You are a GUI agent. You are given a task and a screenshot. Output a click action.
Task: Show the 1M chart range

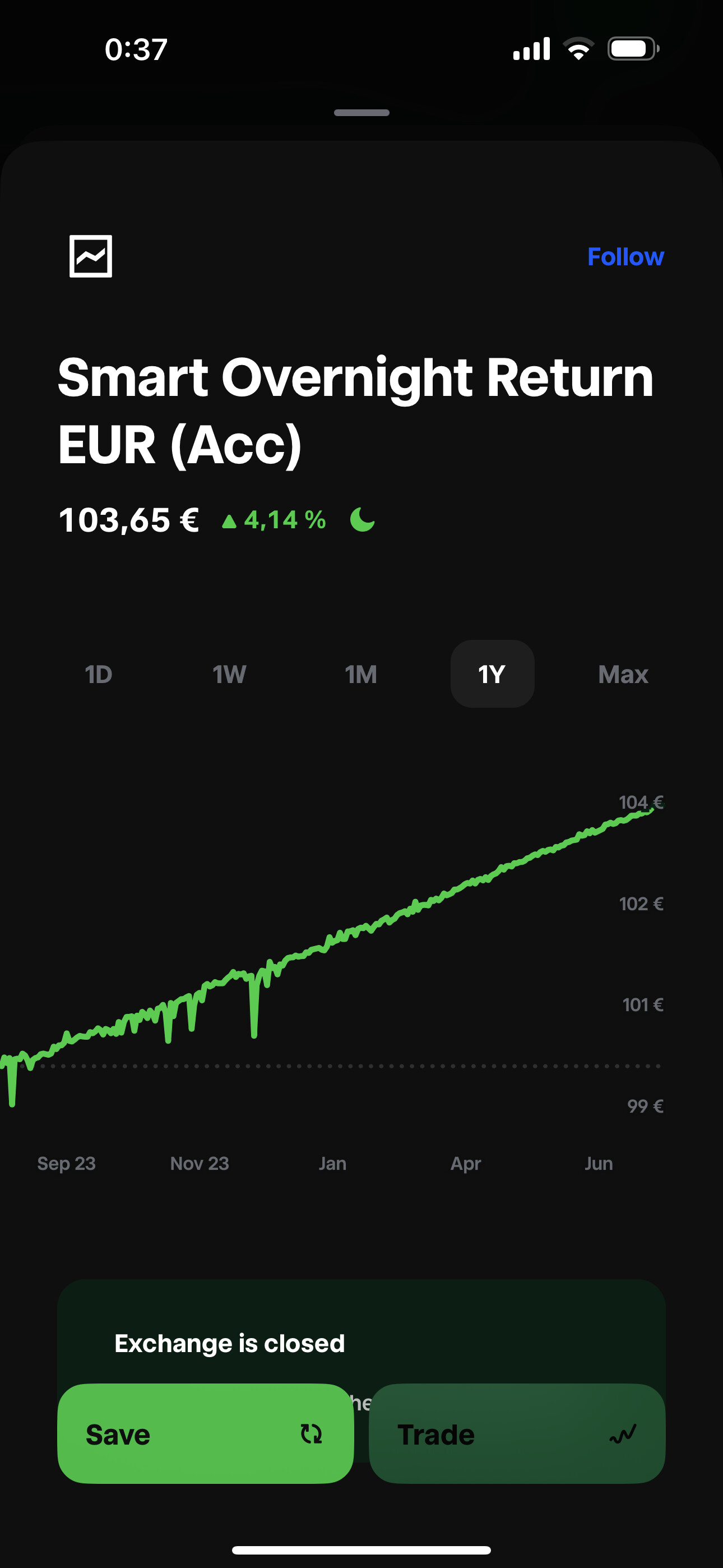[x=361, y=674]
